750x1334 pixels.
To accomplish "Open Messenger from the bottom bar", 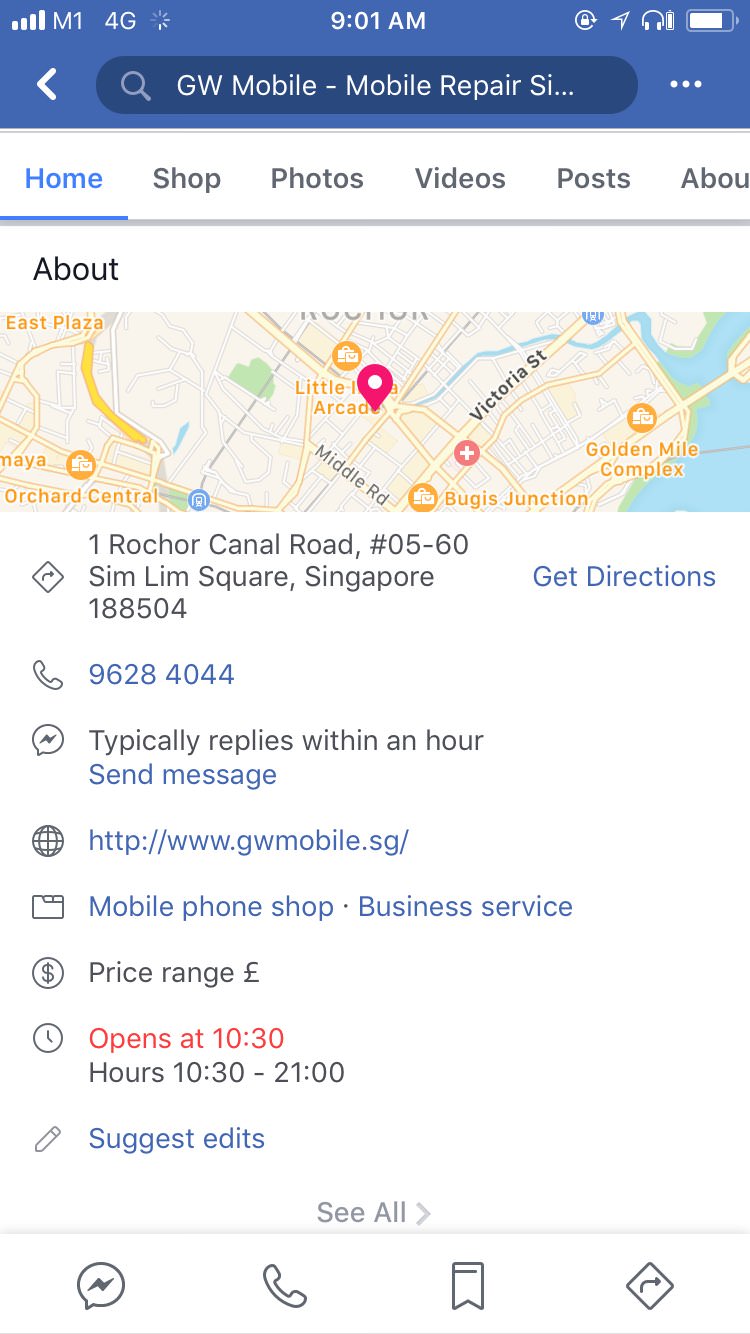I will pyautogui.click(x=101, y=1285).
